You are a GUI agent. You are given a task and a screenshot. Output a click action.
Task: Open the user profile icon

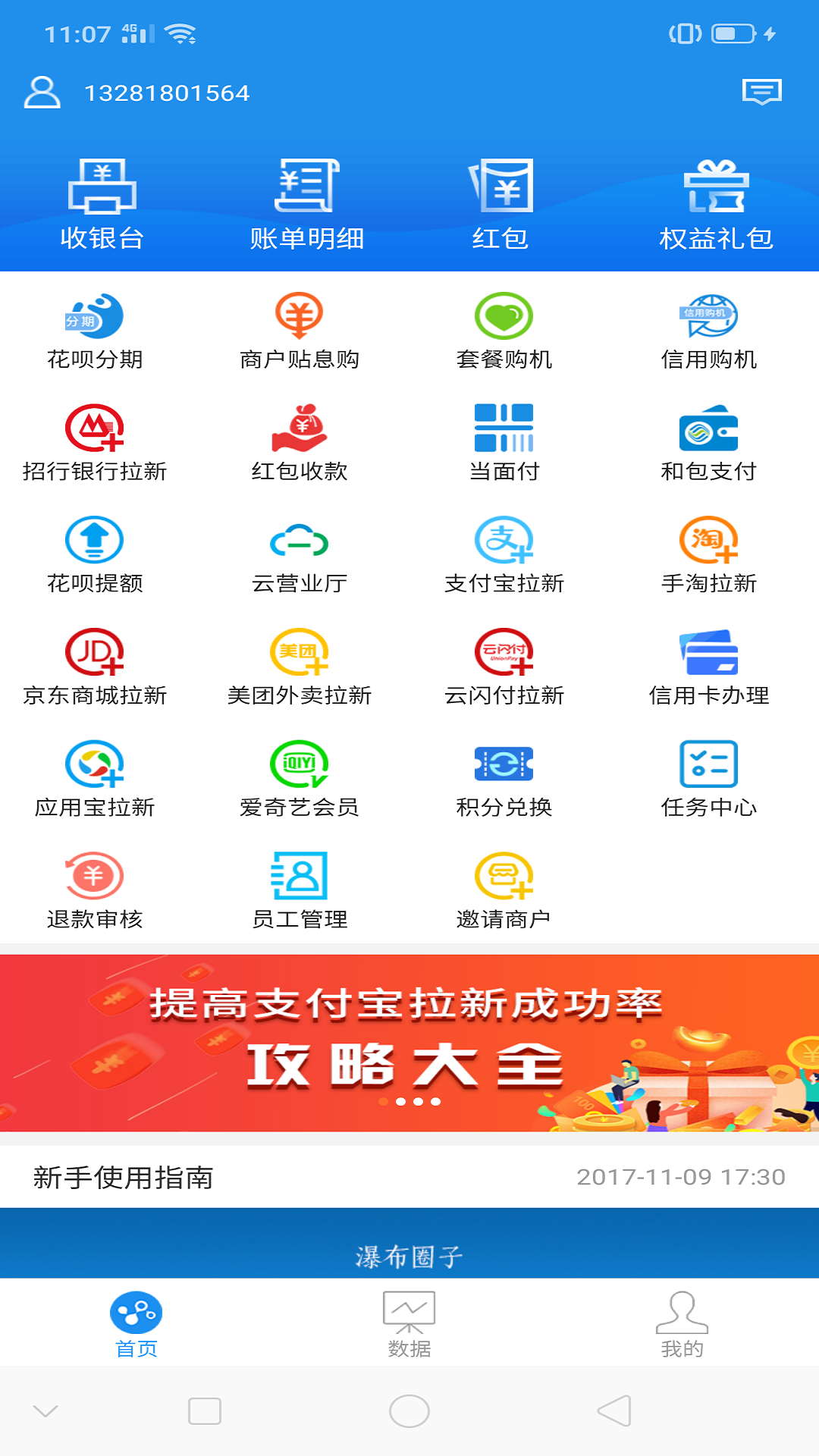42,93
